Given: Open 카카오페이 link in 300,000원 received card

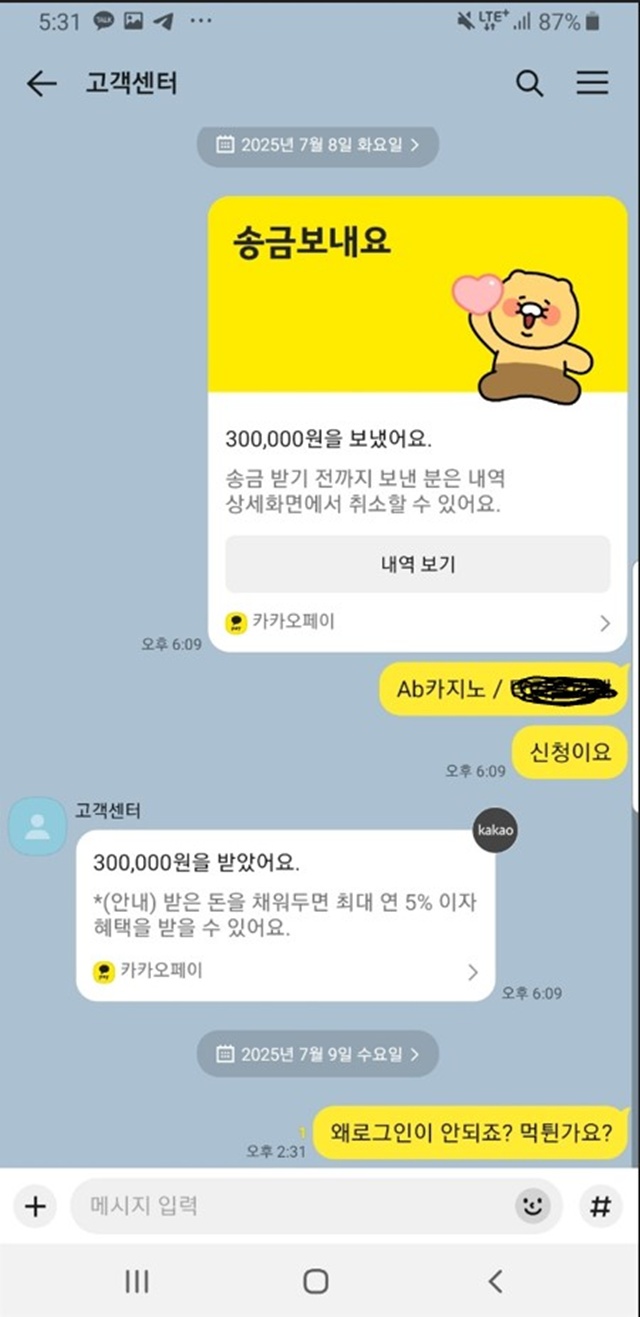Looking at the screenshot, I should pos(286,971).
